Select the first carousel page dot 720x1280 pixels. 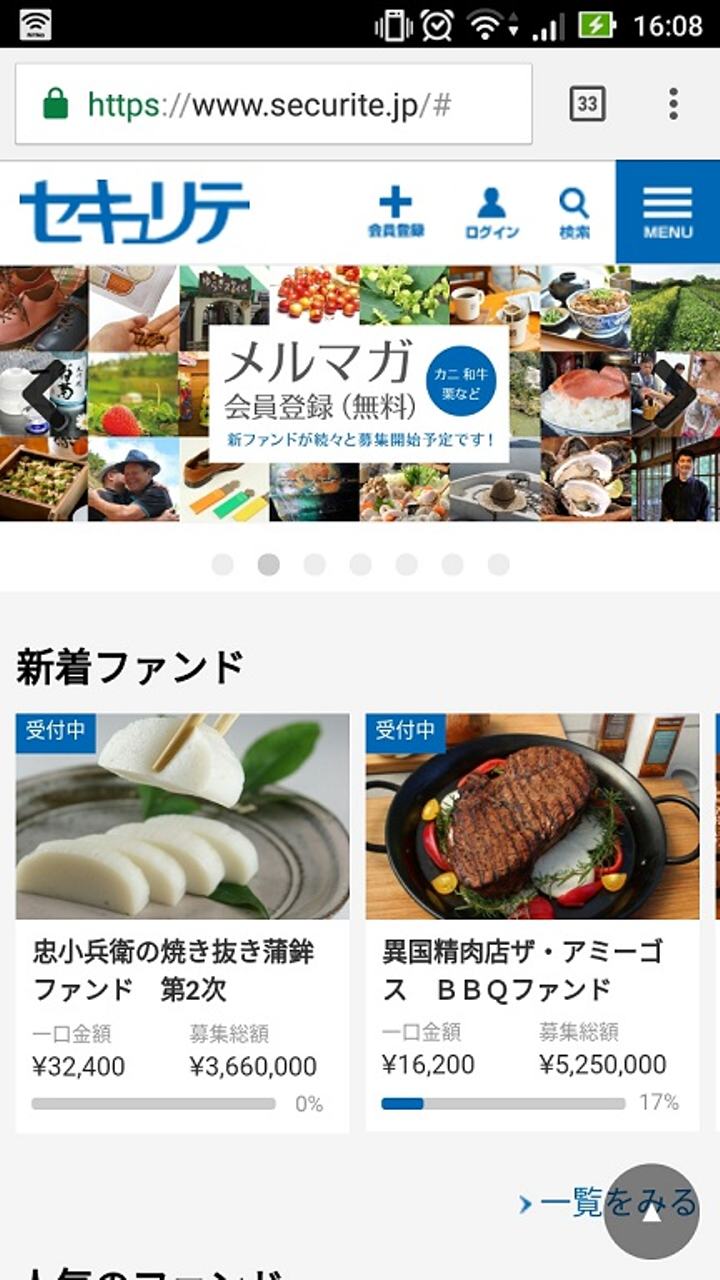[x=222, y=565]
